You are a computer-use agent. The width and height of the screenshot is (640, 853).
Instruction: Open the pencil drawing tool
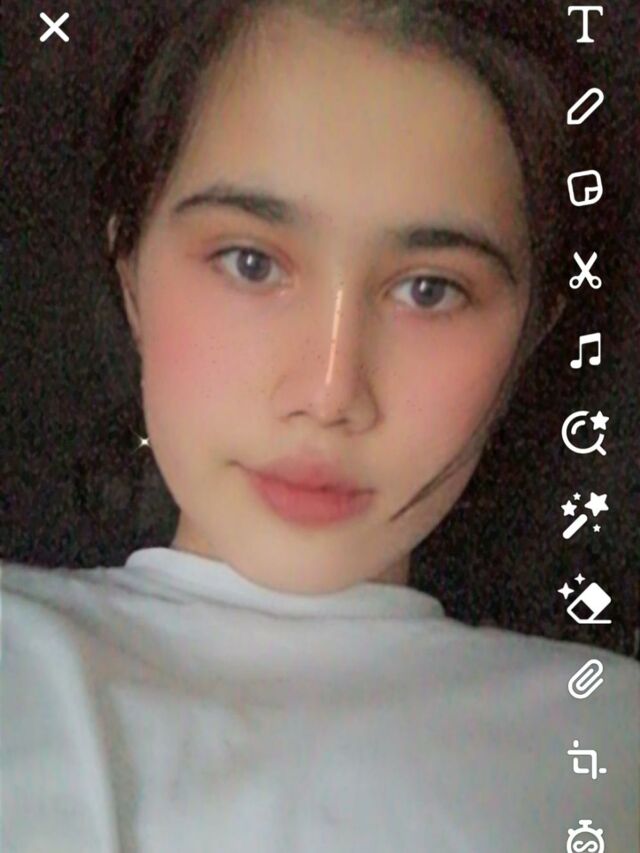(585, 106)
